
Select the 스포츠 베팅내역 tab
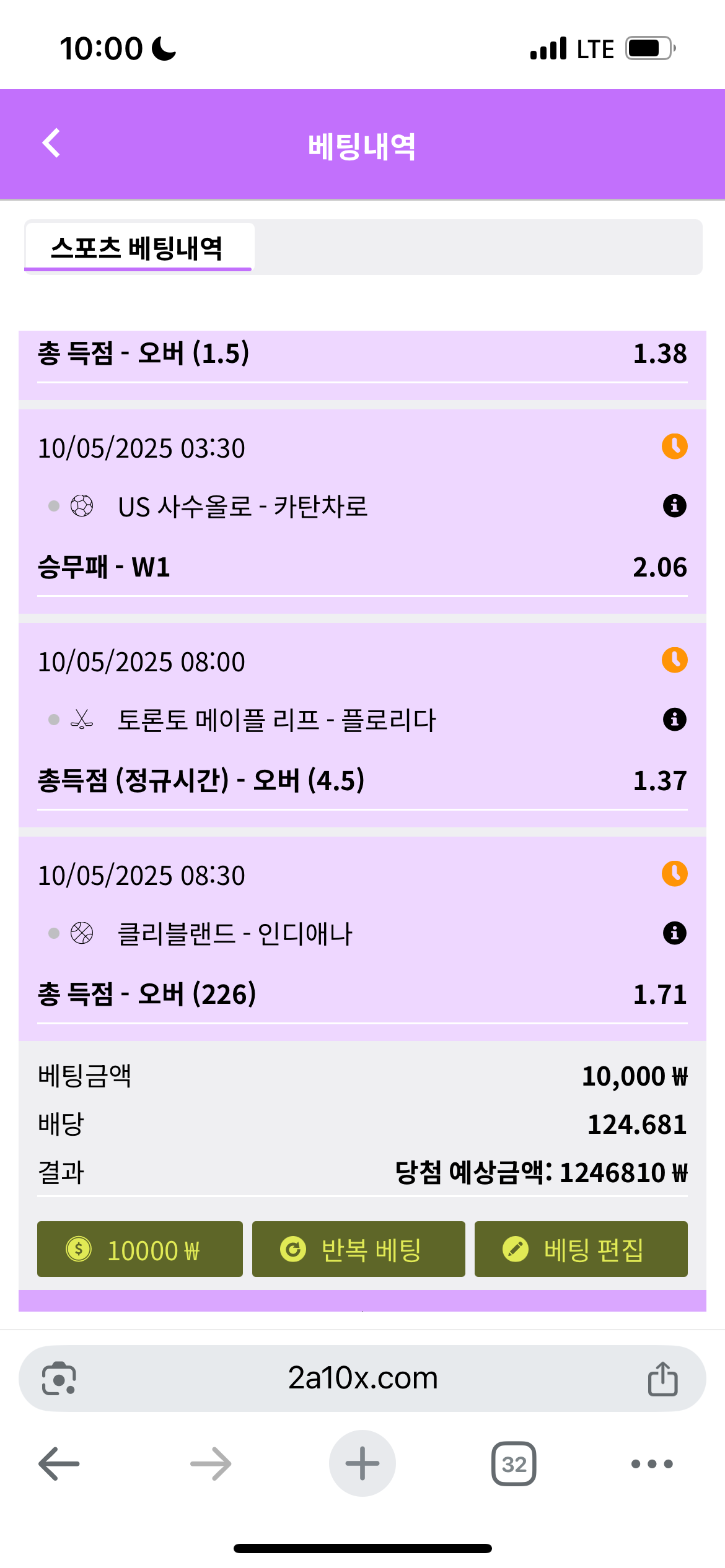click(x=138, y=248)
